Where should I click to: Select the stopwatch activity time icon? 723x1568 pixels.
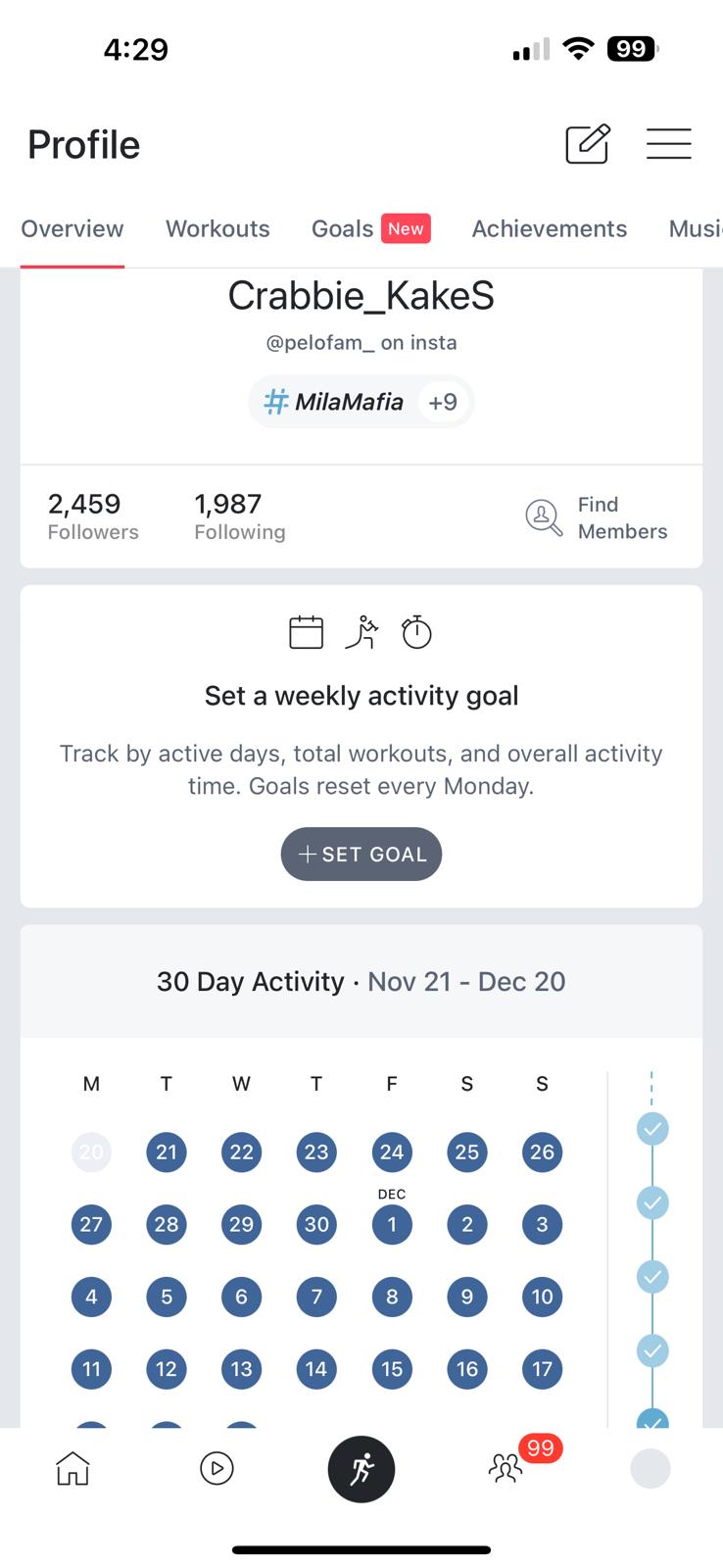point(415,632)
